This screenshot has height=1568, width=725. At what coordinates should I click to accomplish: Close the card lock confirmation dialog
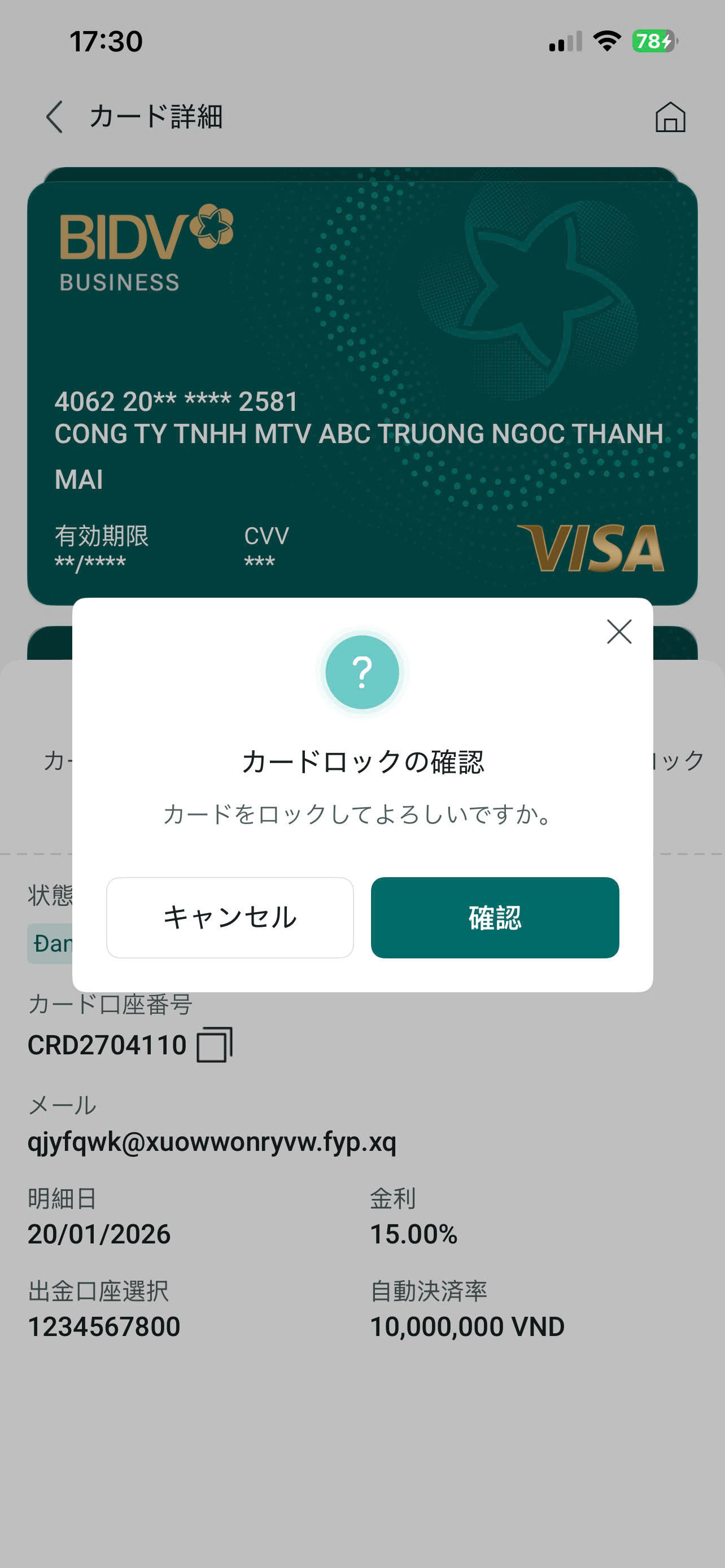click(x=619, y=632)
